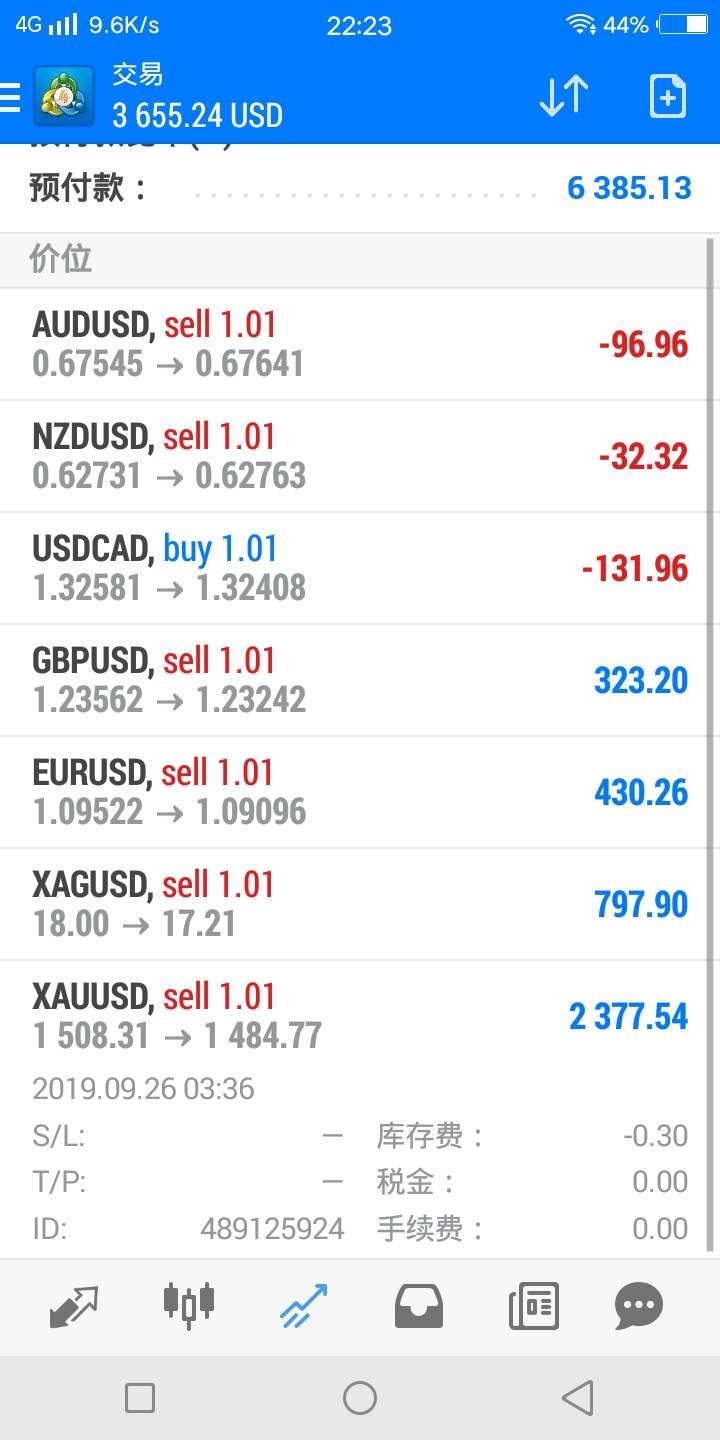The width and height of the screenshot is (720, 1440).
Task: Go to the home screen
Action: 360,1398
